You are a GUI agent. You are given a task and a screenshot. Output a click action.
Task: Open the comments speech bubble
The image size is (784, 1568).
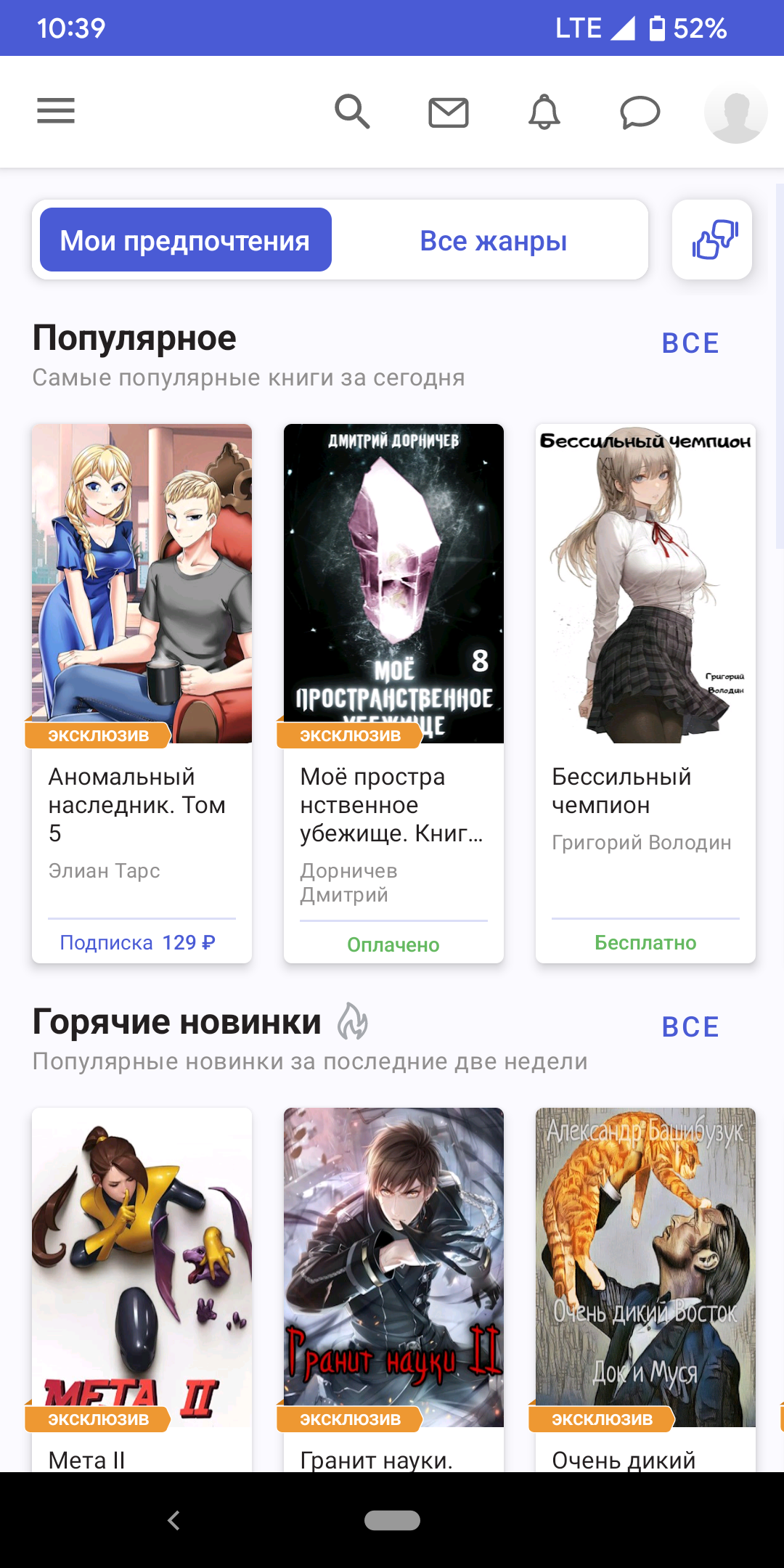[640, 113]
